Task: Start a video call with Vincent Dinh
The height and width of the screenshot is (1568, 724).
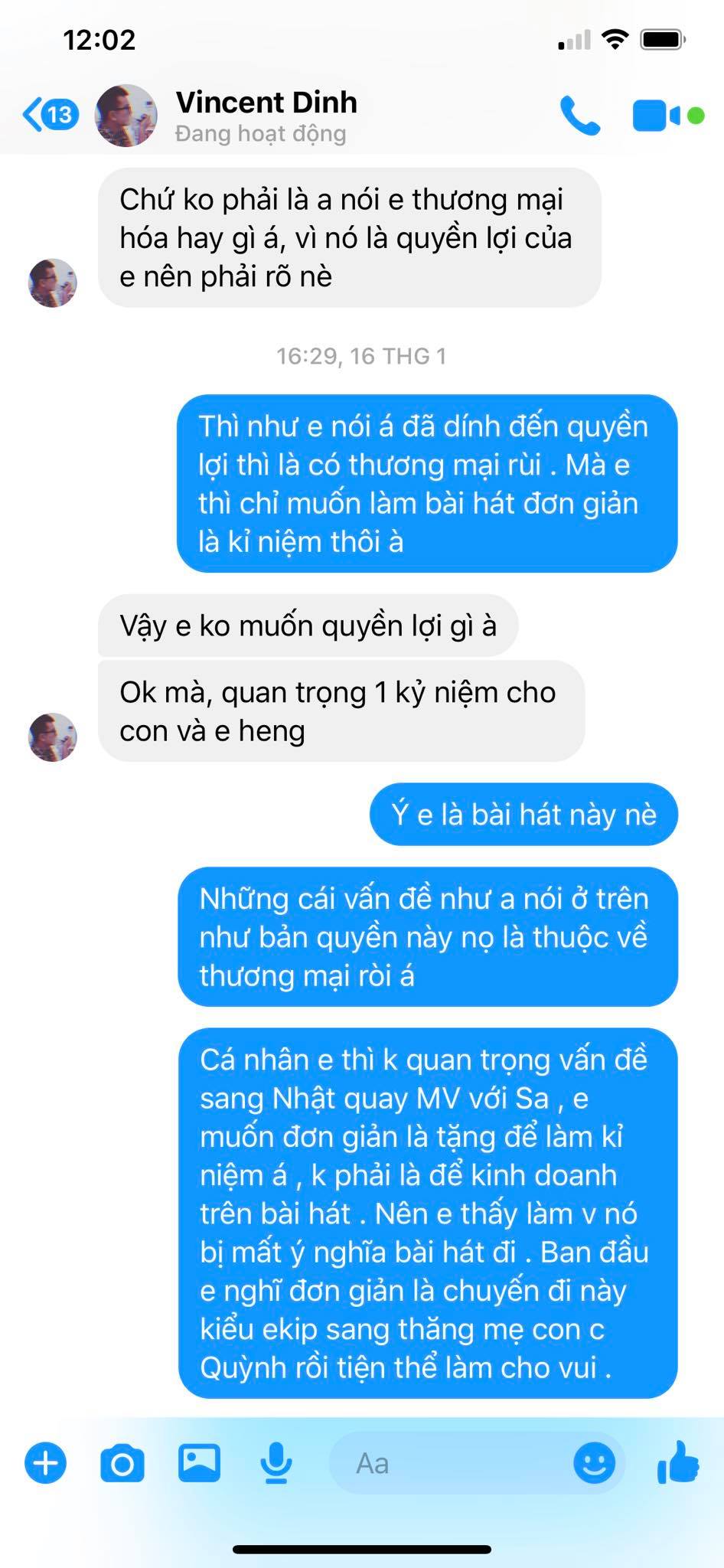Action: (655, 116)
